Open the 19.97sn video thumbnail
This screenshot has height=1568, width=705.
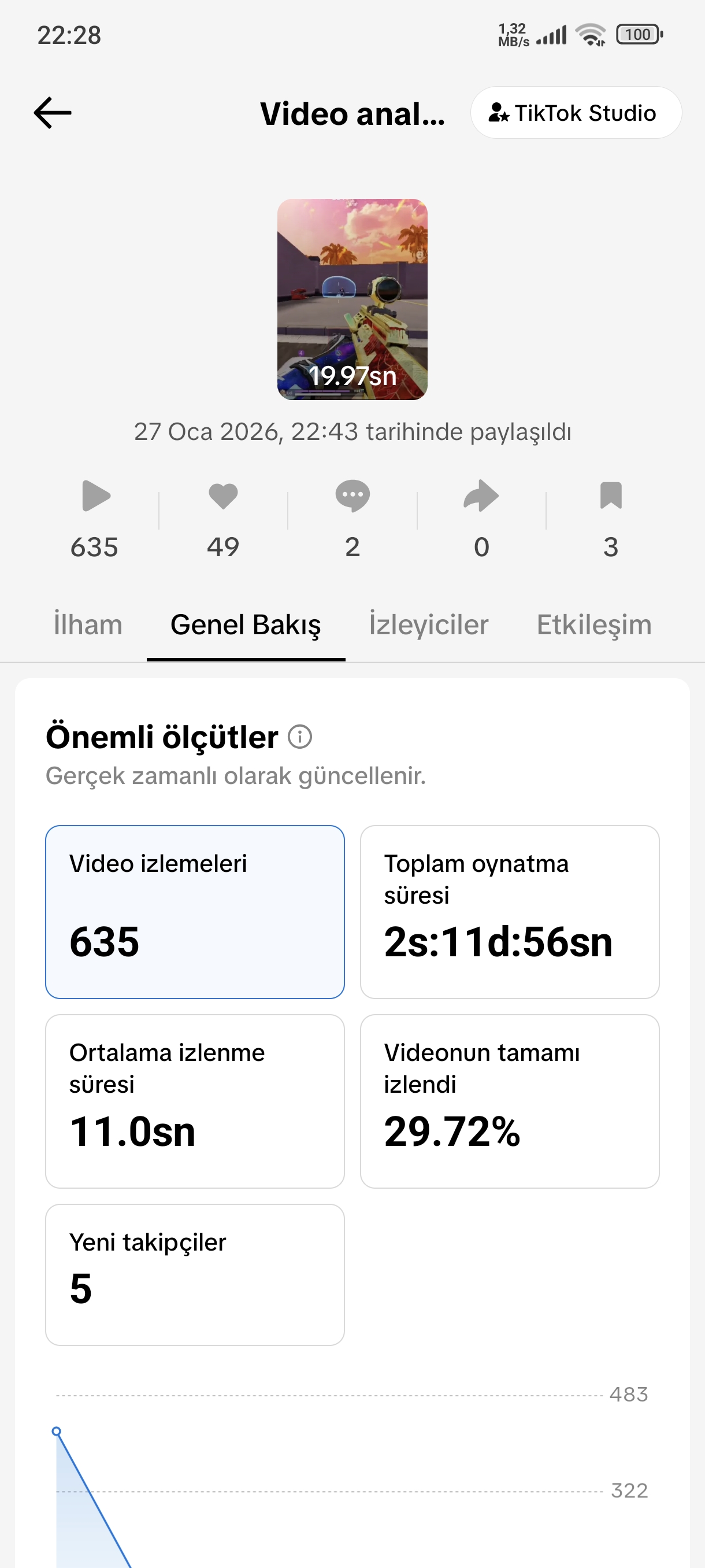click(x=352, y=299)
